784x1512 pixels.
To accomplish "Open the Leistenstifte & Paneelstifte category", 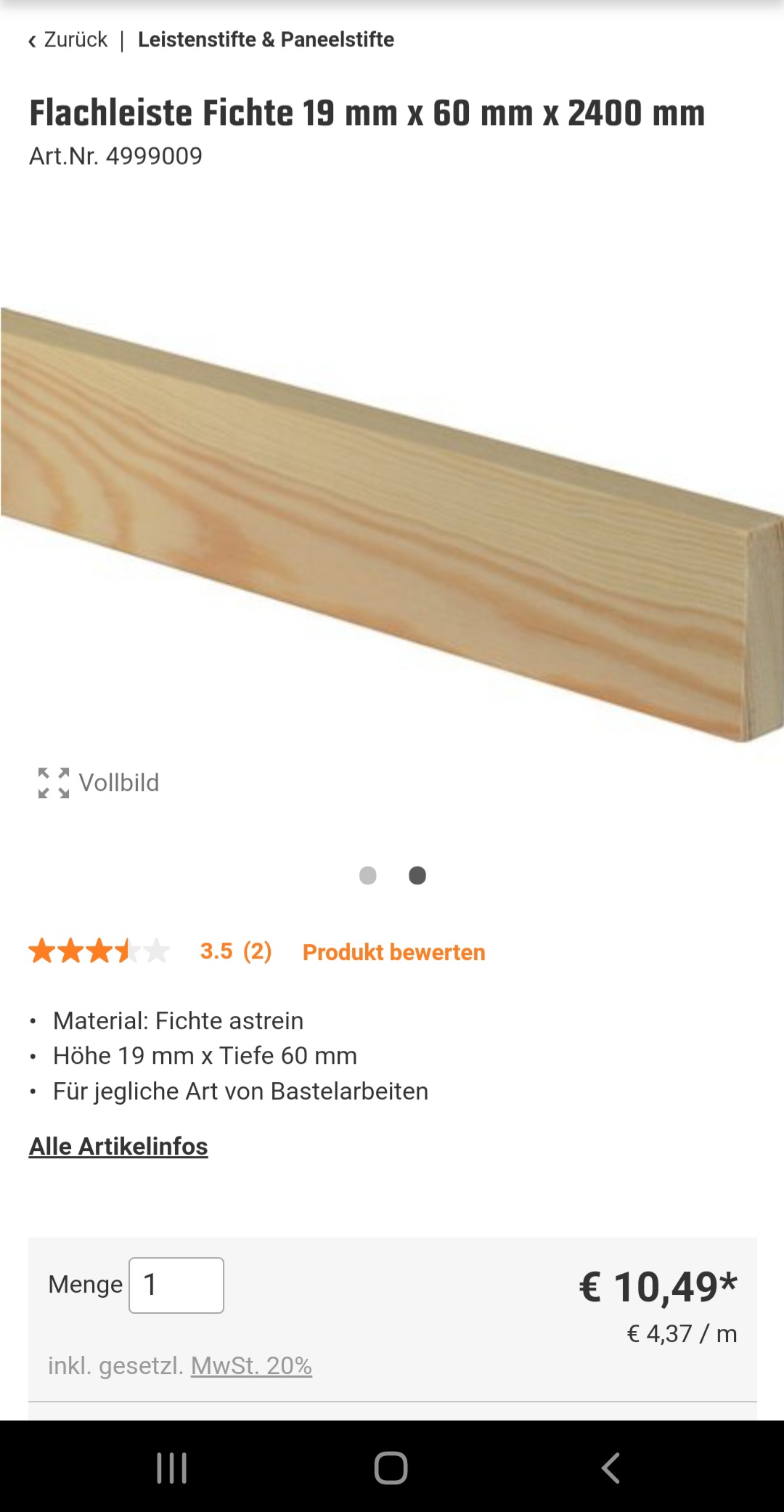I will [x=266, y=40].
